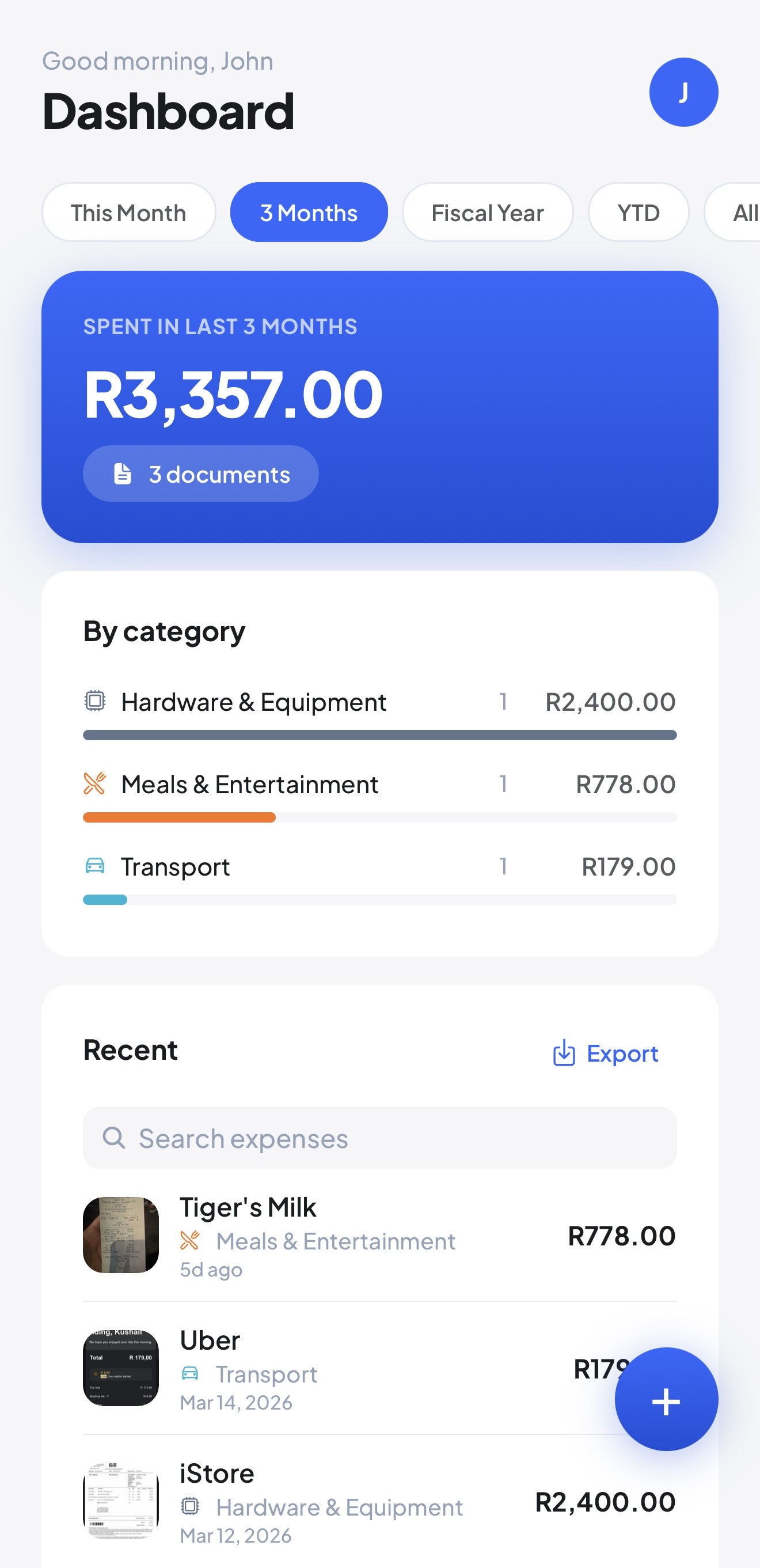Click the search magnifier icon
Image resolution: width=760 pixels, height=1568 pixels.
115,1138
